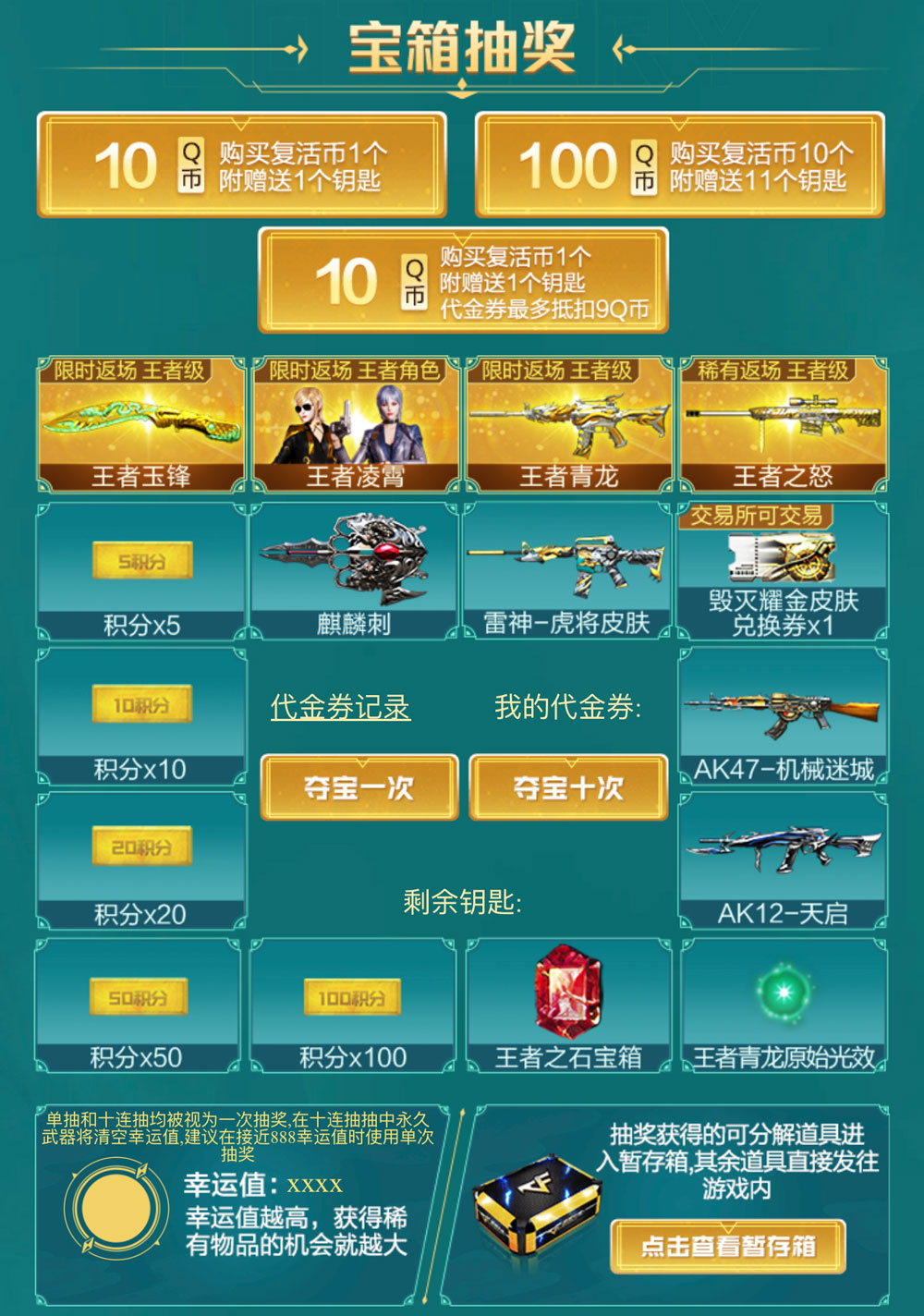Draw ten times with 夺宝十次

(x=568, y=787)
